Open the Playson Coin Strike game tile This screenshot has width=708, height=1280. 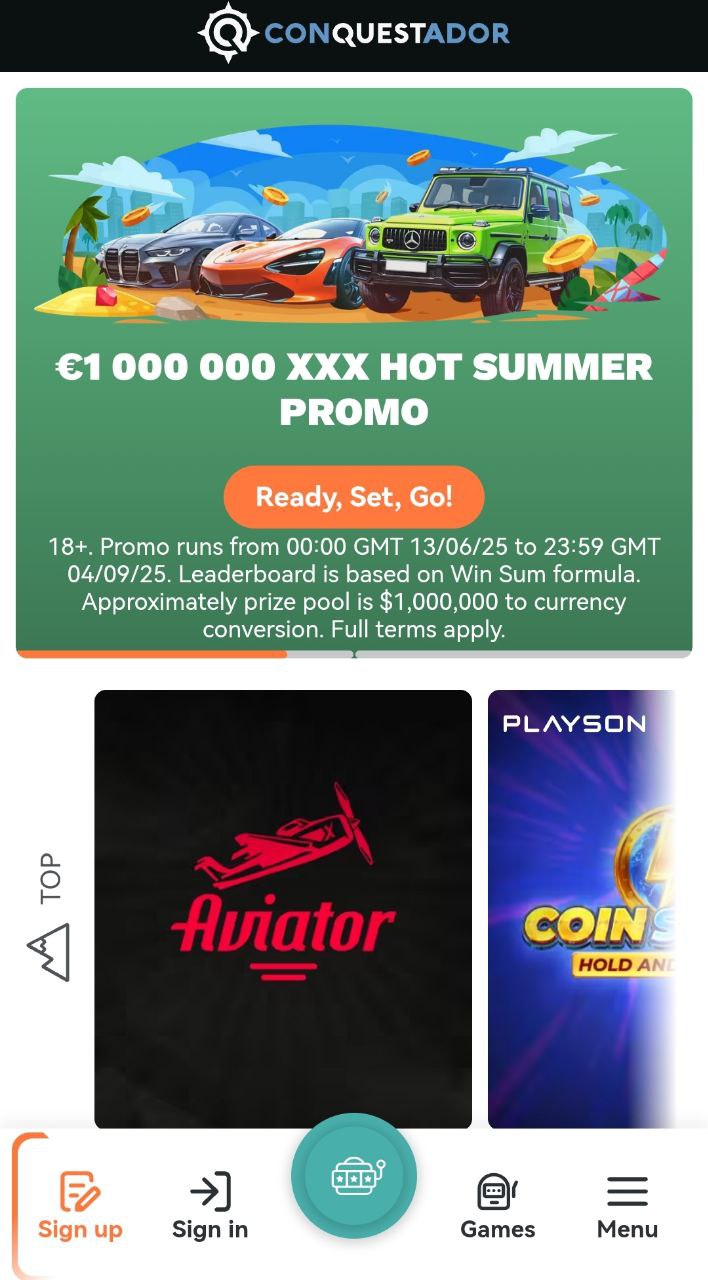tap(582, 910)
